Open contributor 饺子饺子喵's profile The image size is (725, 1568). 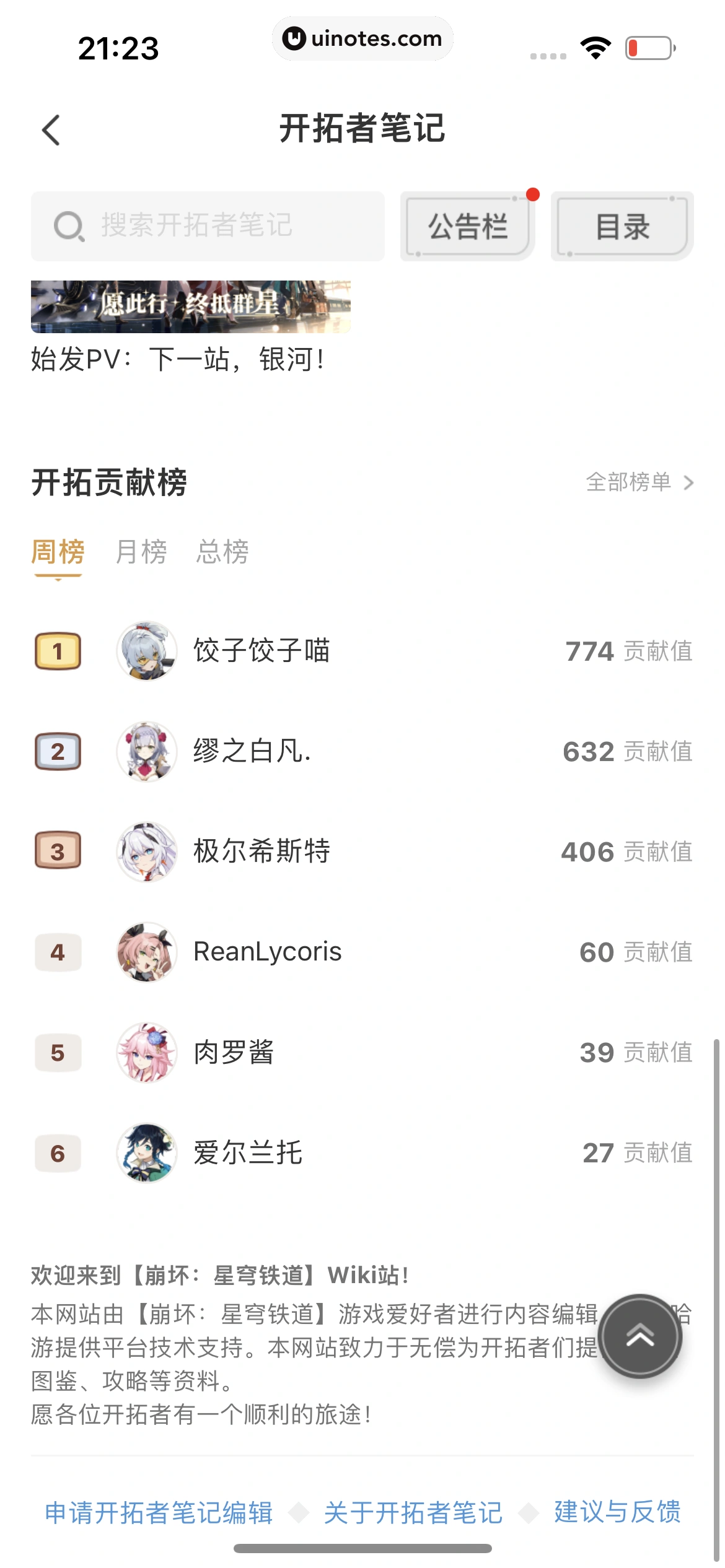click(x=261, y=651)
